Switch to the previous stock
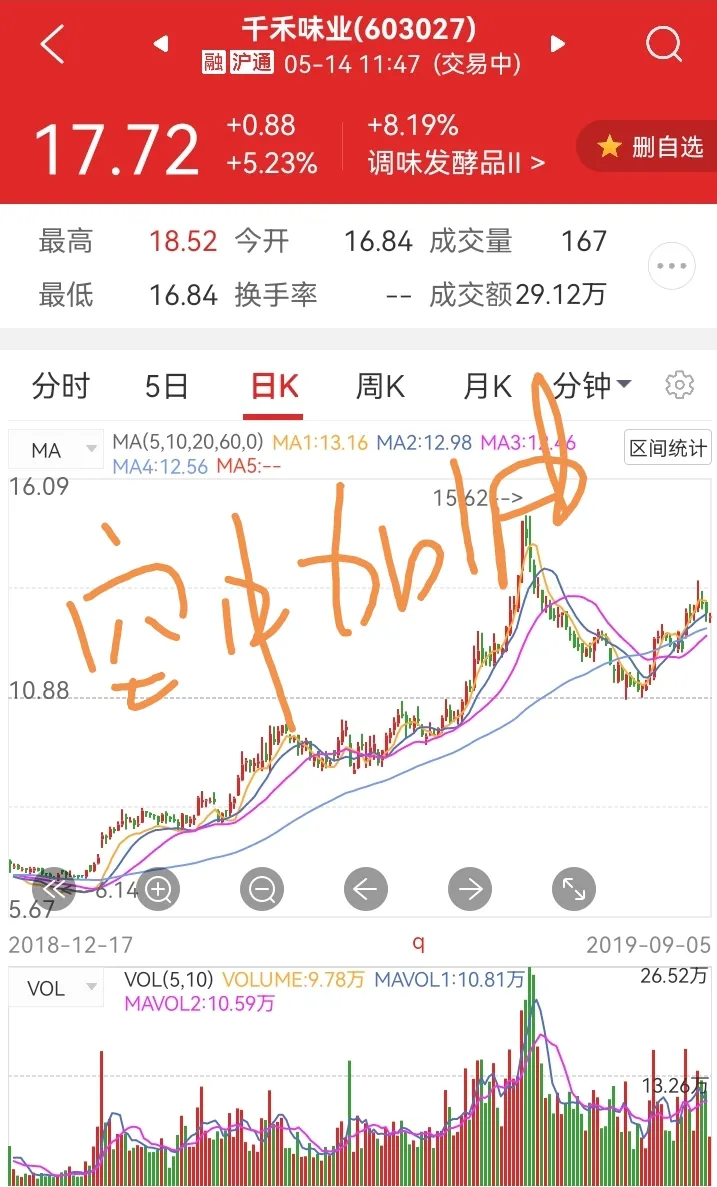Viewport: 717px width, 1187px height. click(x=160, y=44)
